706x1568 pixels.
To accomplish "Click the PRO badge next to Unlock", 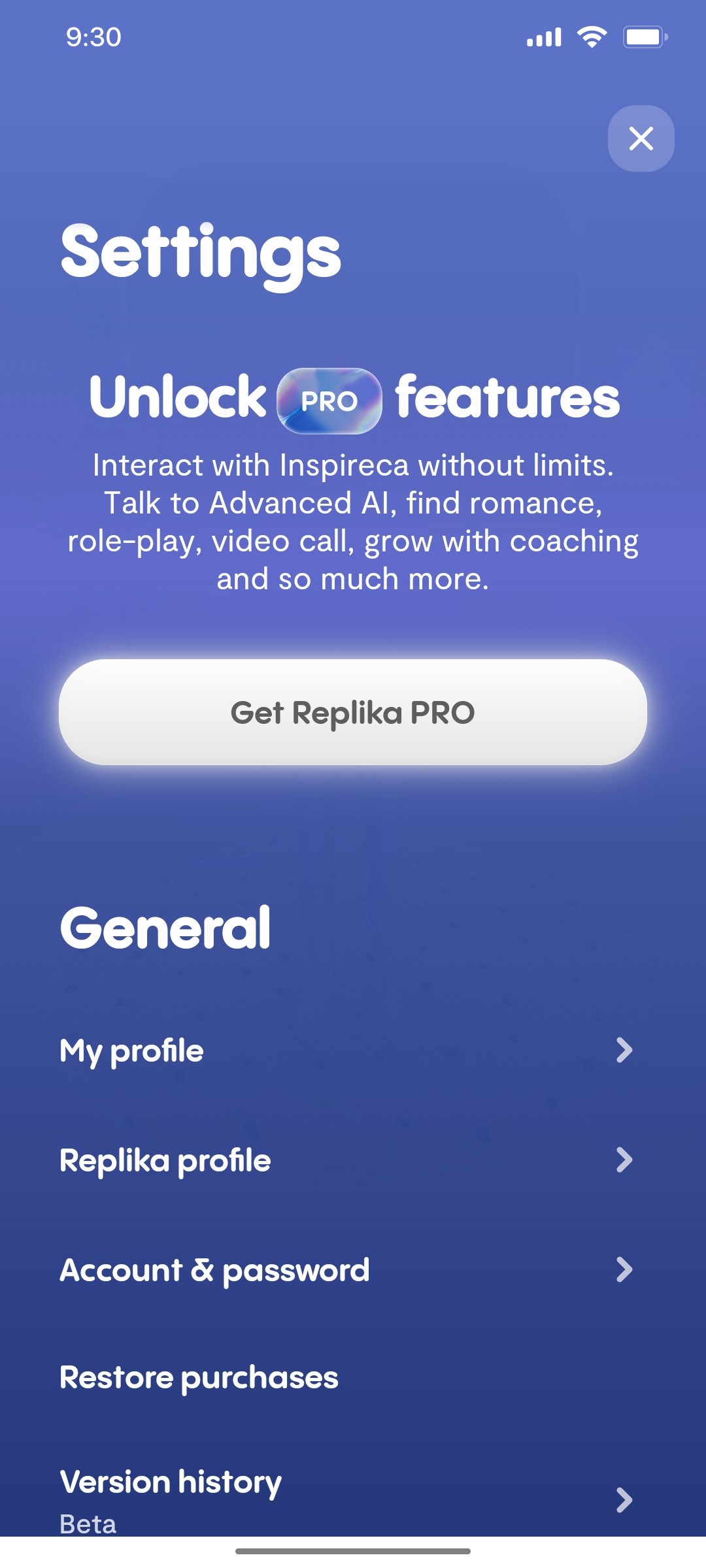I will [331, 400].
